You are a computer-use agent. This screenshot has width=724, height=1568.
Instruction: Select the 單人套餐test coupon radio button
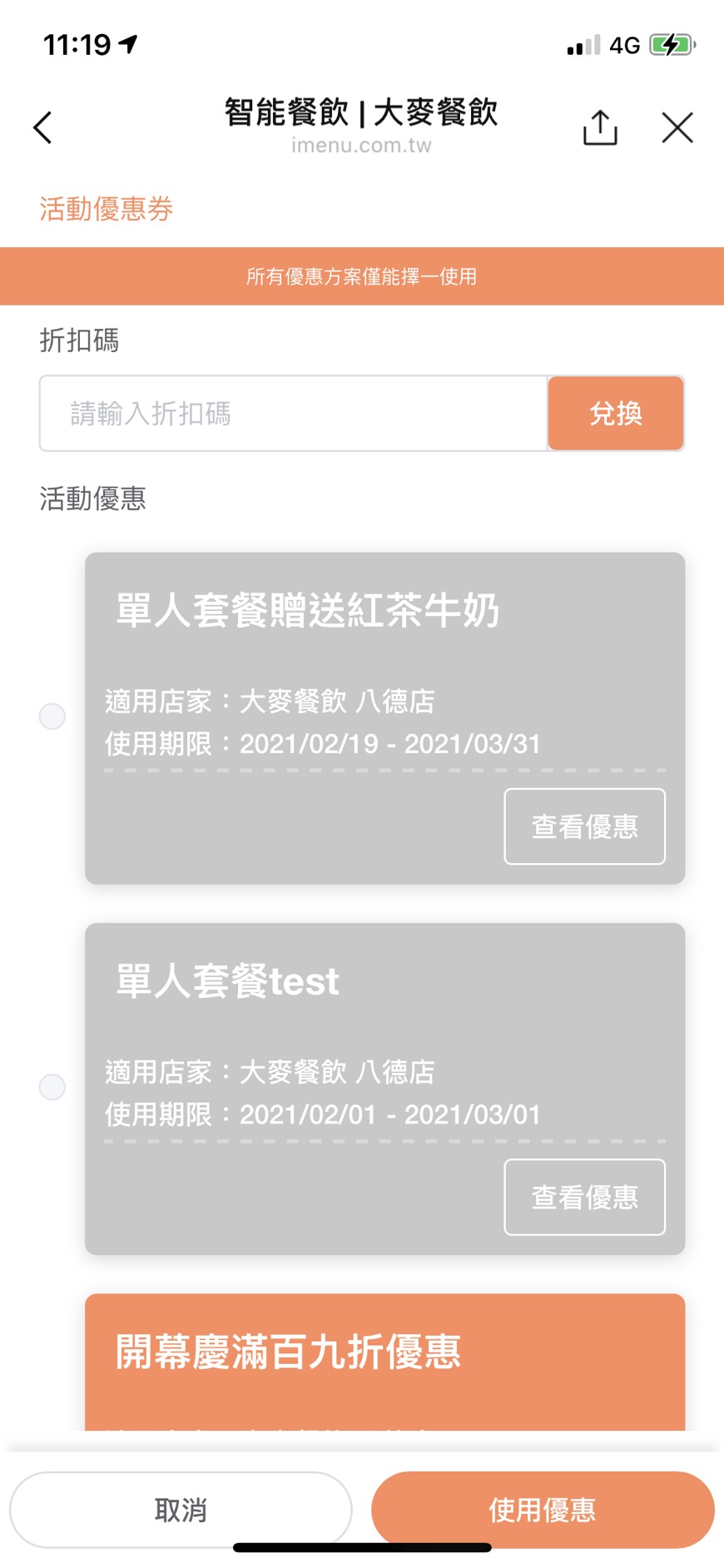point(52,1087)
